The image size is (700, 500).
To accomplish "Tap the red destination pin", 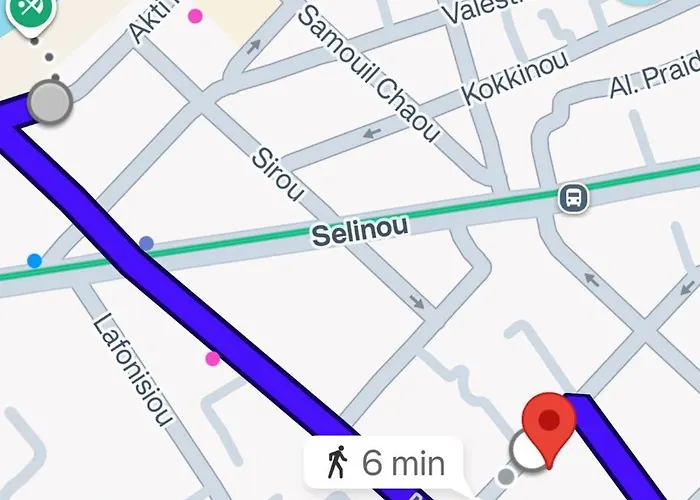I will coord(549,422).
